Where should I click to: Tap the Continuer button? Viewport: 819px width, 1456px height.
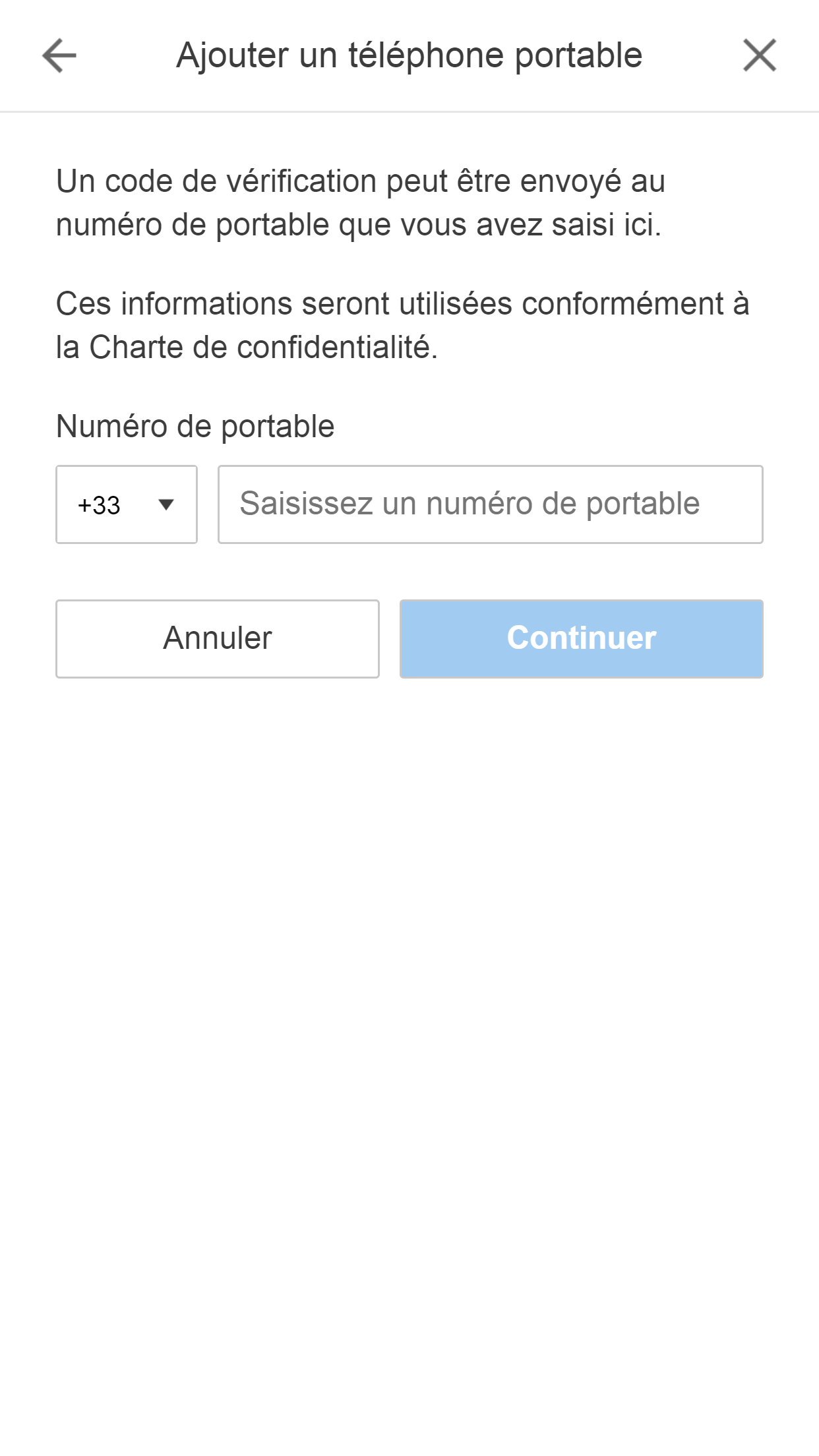[x=581, y=638]
